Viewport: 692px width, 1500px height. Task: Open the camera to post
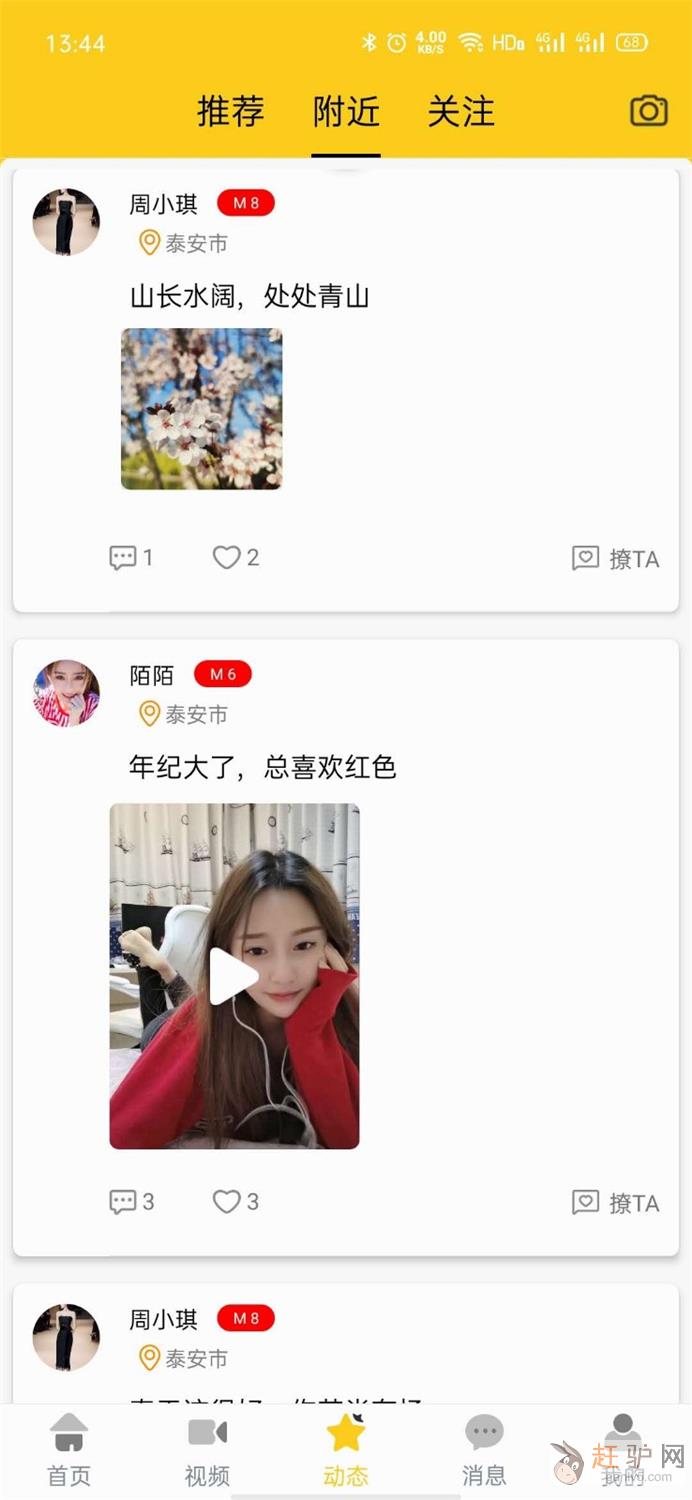coord(648,111)
